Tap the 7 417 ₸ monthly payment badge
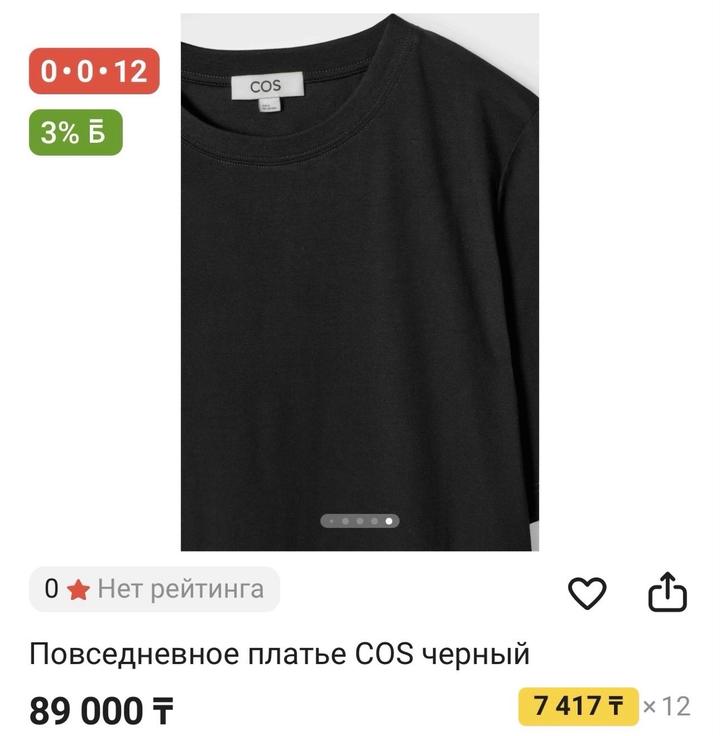The width and height of the screenshot is (720, 736). pyautogui.click(x=578, y=706)
